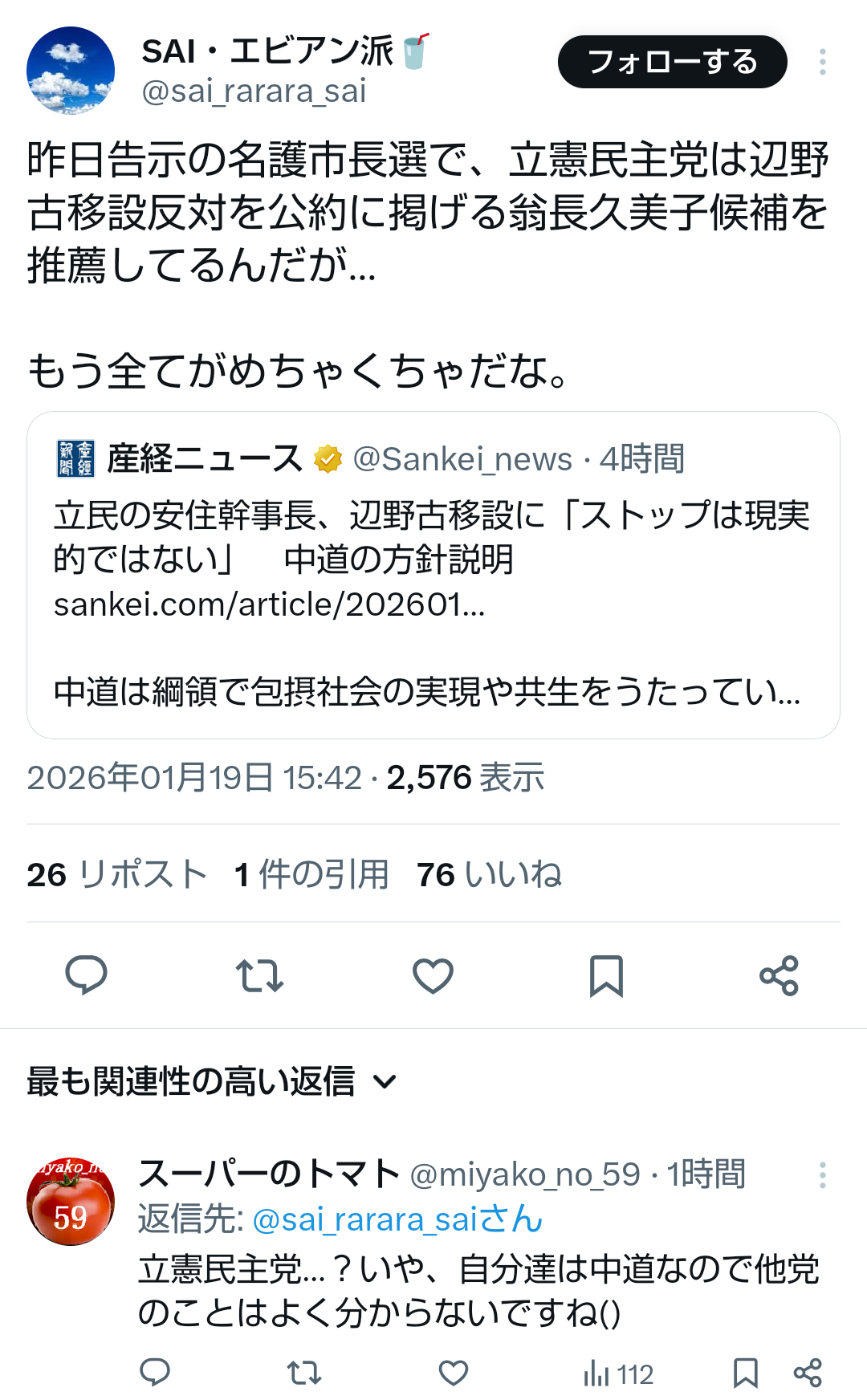Reply to スーパーのトマト's comment

click(x=155, y=1373)
